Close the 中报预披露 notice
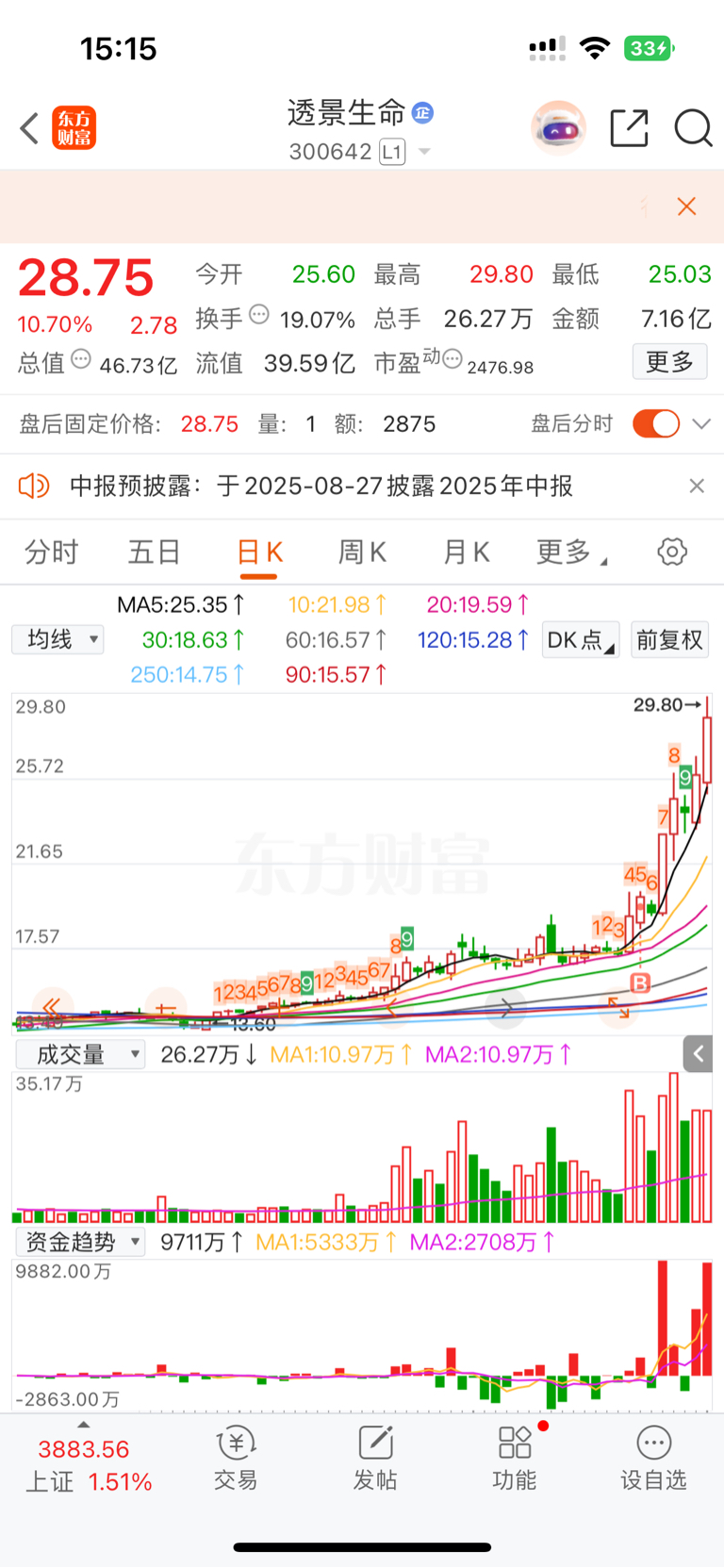The width and height of the screenshot is (724, 1568). tap(697, 486)
